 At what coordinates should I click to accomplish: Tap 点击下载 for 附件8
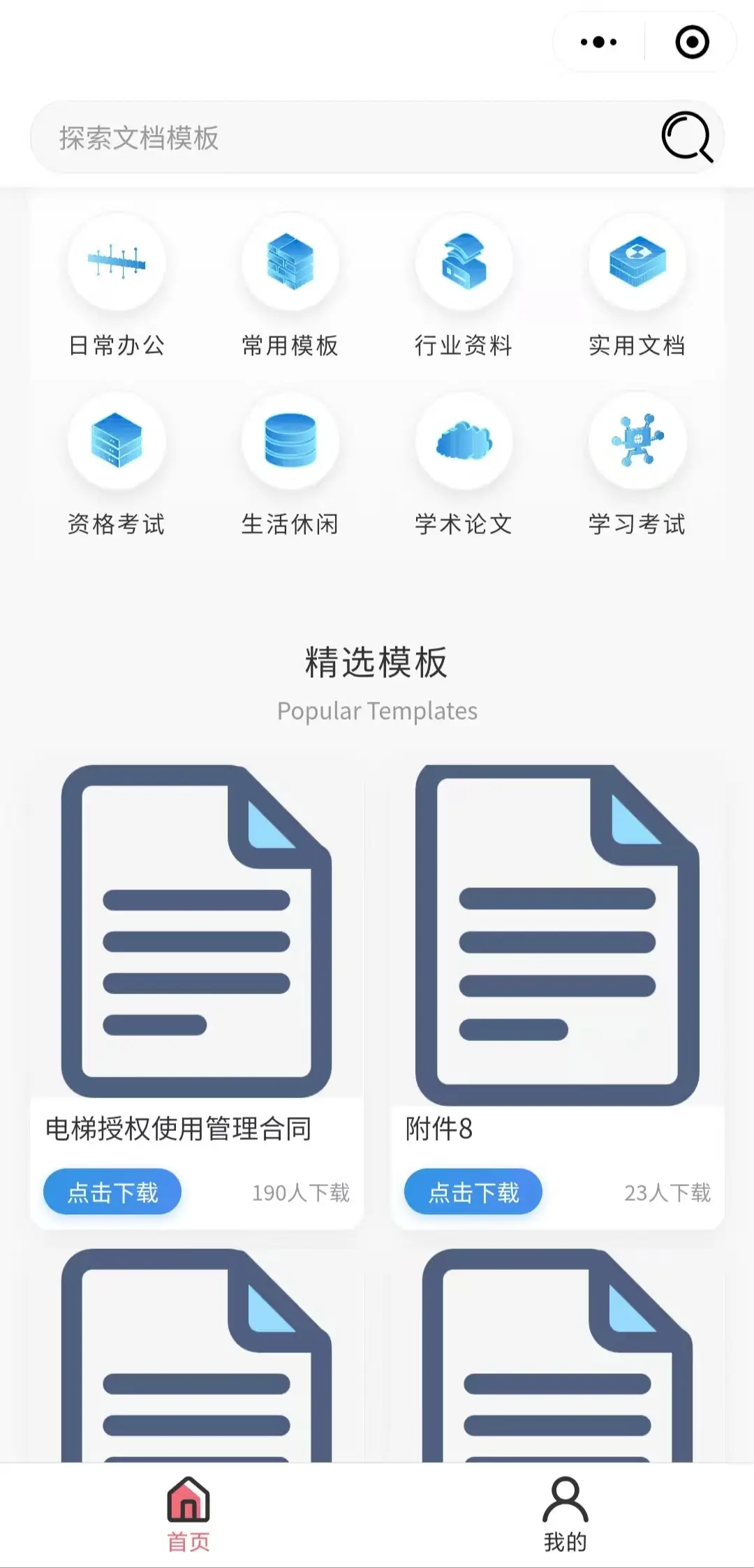(x=473, y=1192)
